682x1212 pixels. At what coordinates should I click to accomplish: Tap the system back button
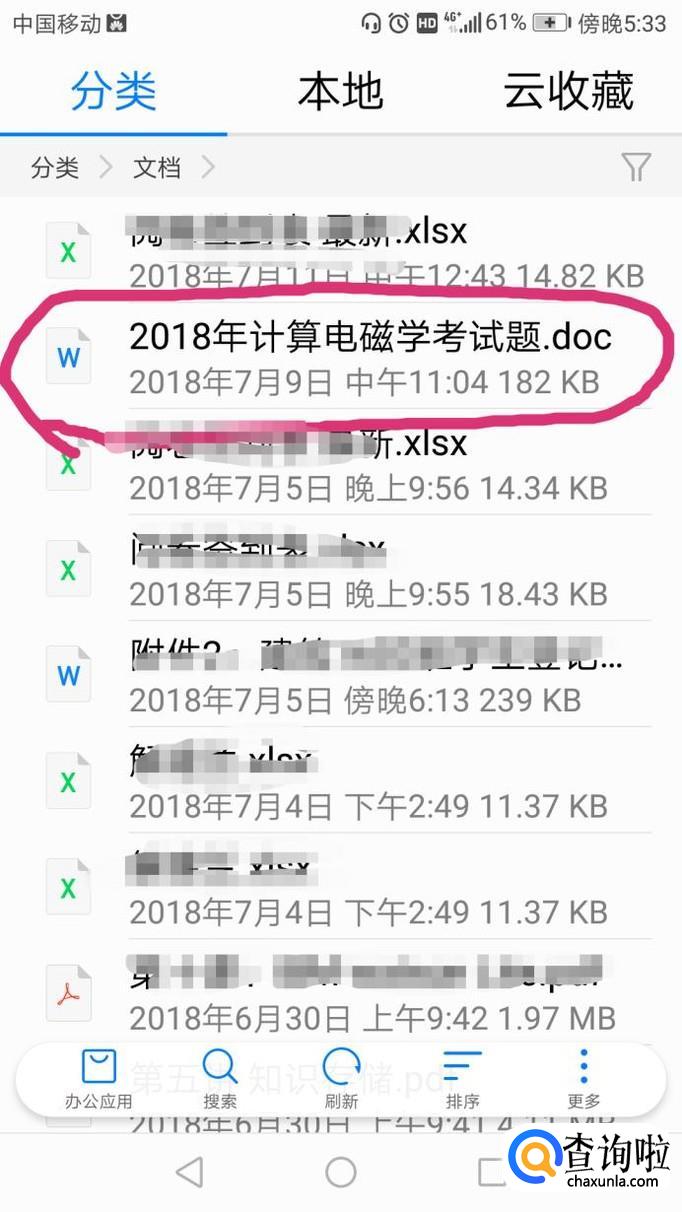coord(188,1172)
